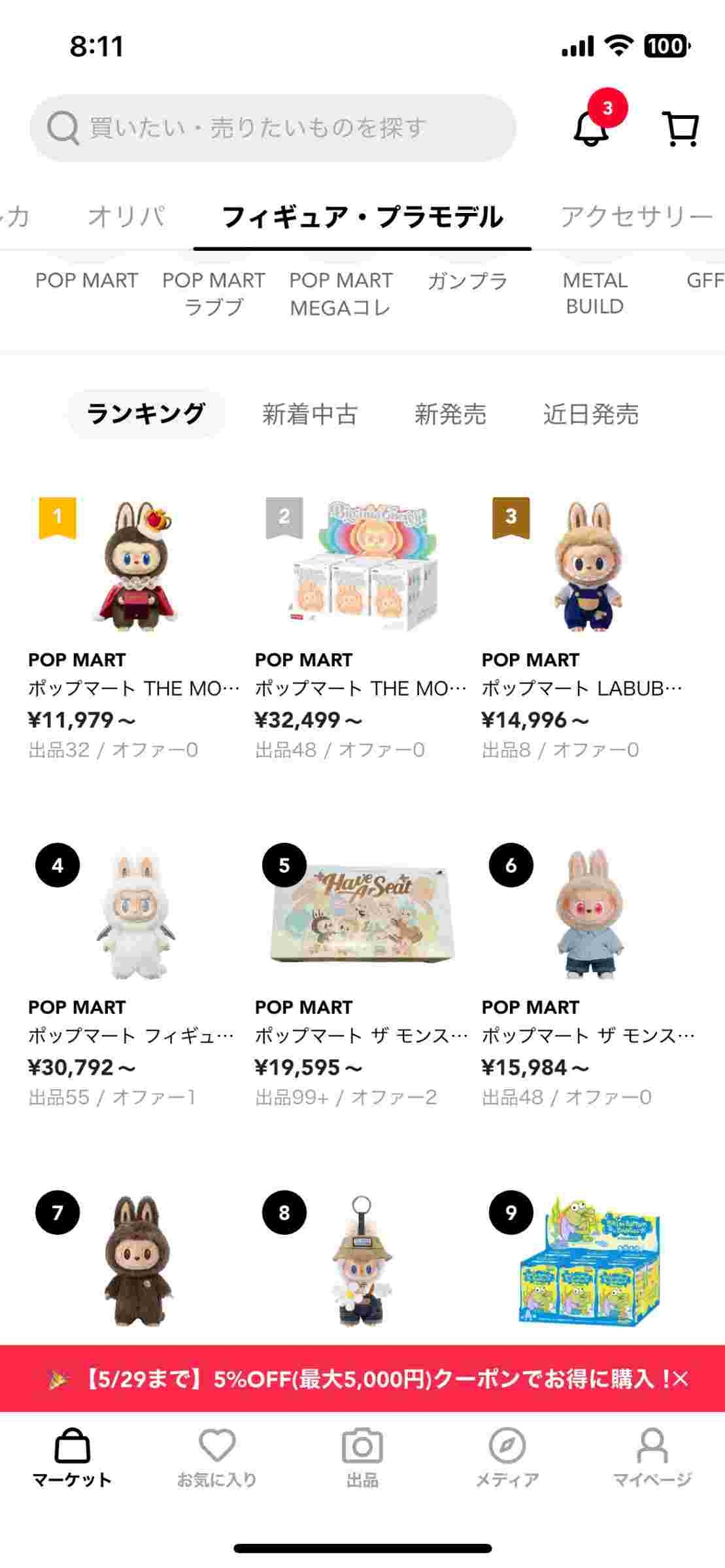This screenshot has height=1568, width=725.
Task: Show the 新着中古 listings
Action: (x=310, y=414)
